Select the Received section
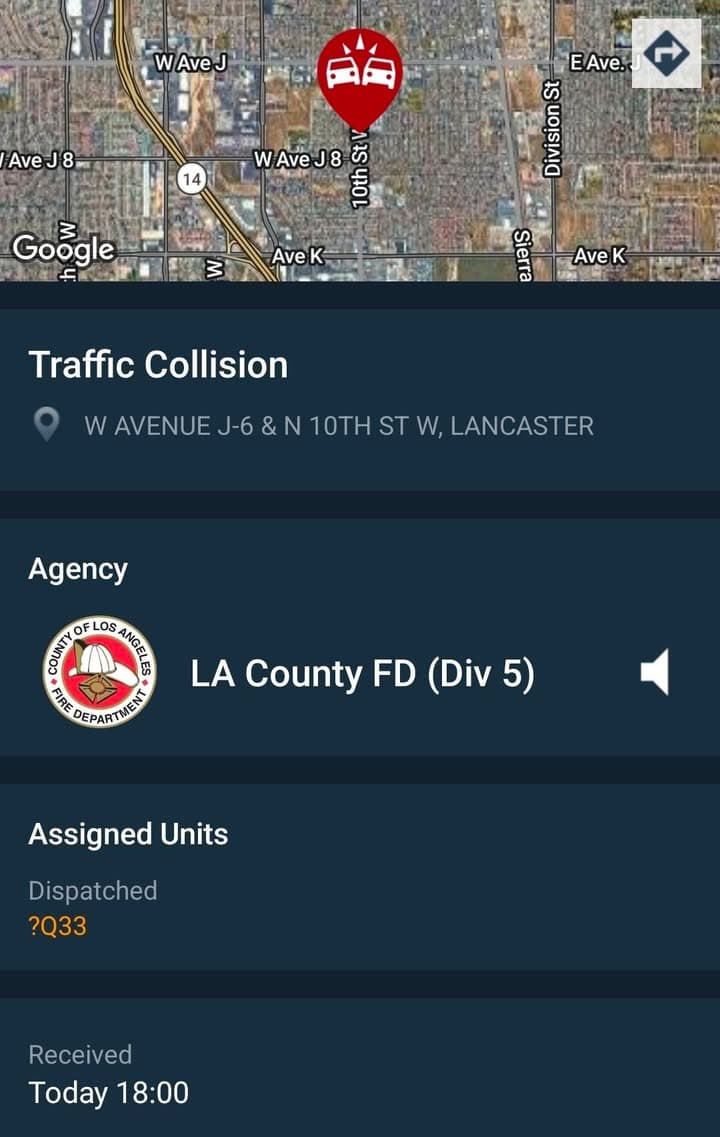This screenshot has height=1137, width=720. (x=82, y=1054)
